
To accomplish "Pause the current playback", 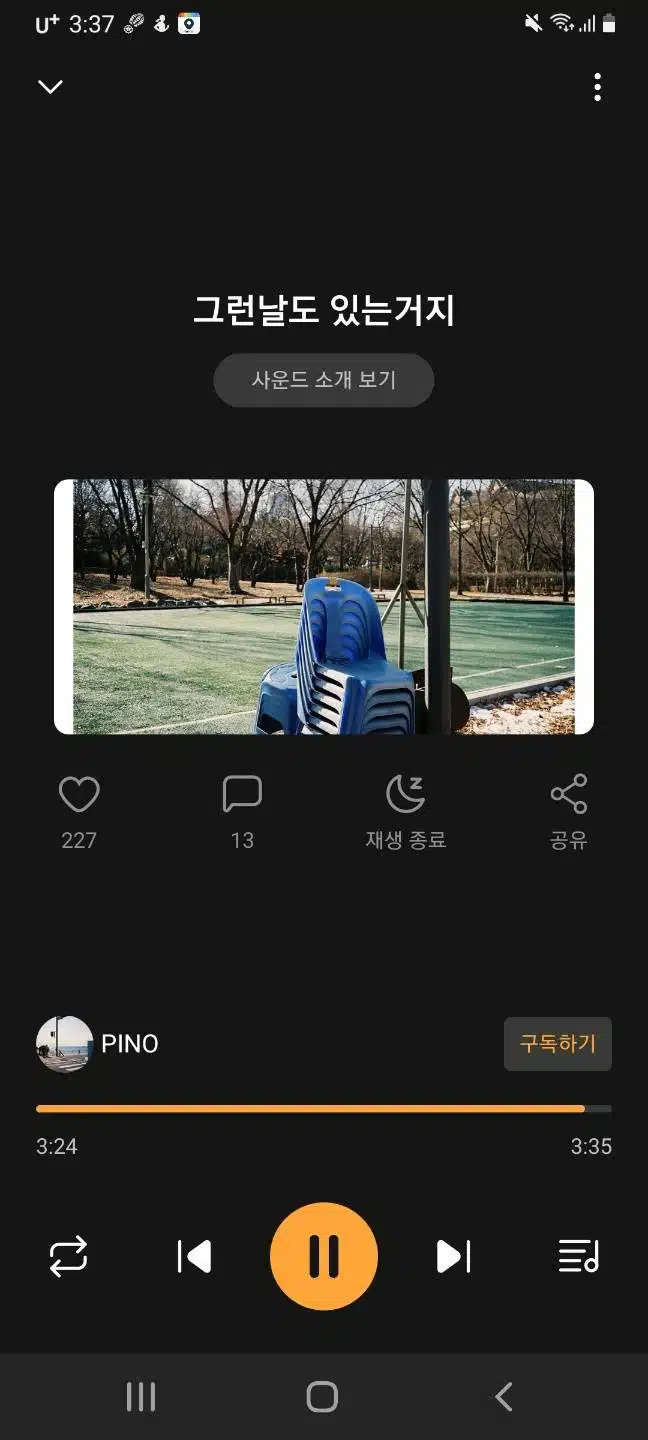I will (324, 1257).
